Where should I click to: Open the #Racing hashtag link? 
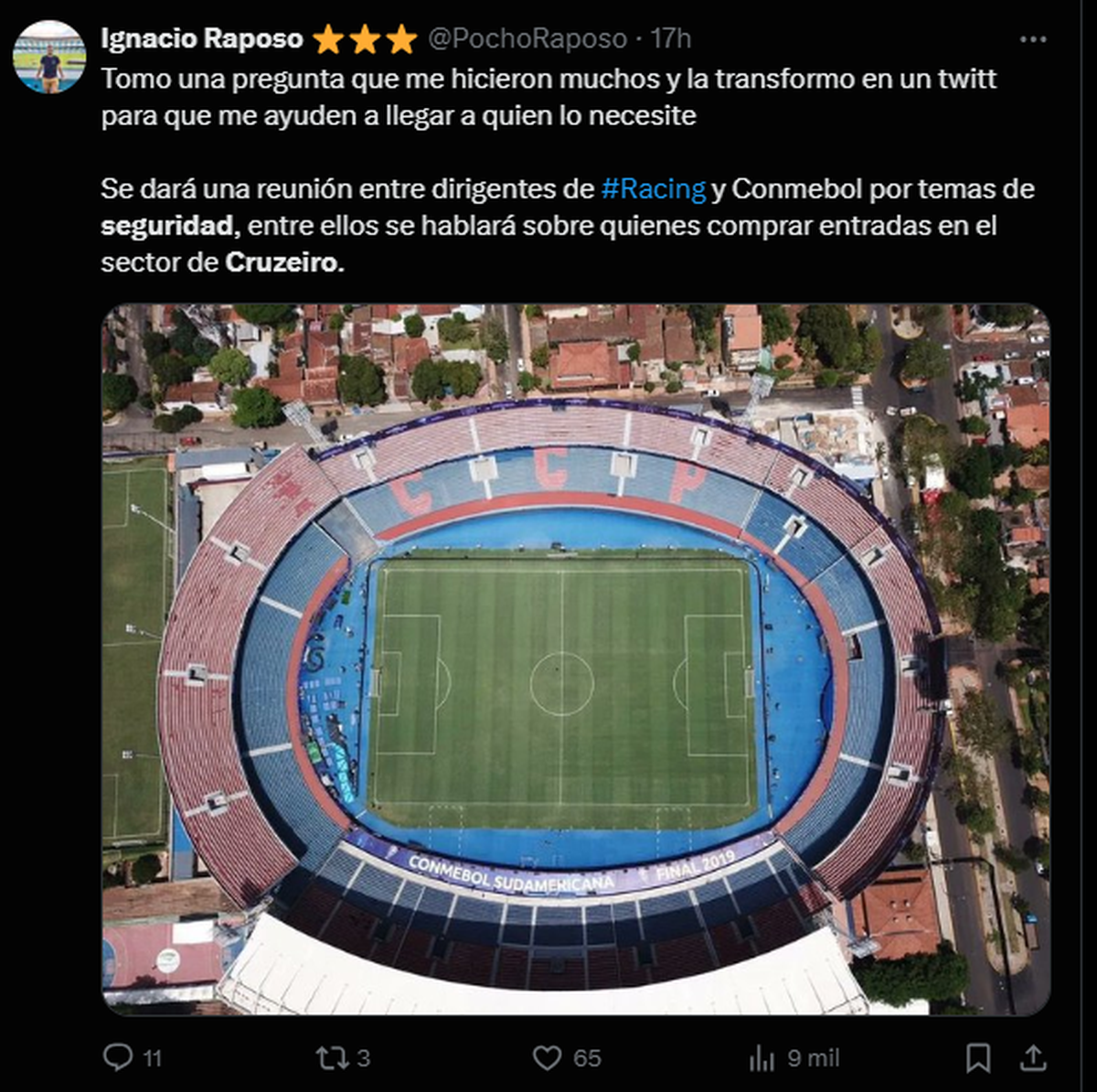(x=654, y=189)
